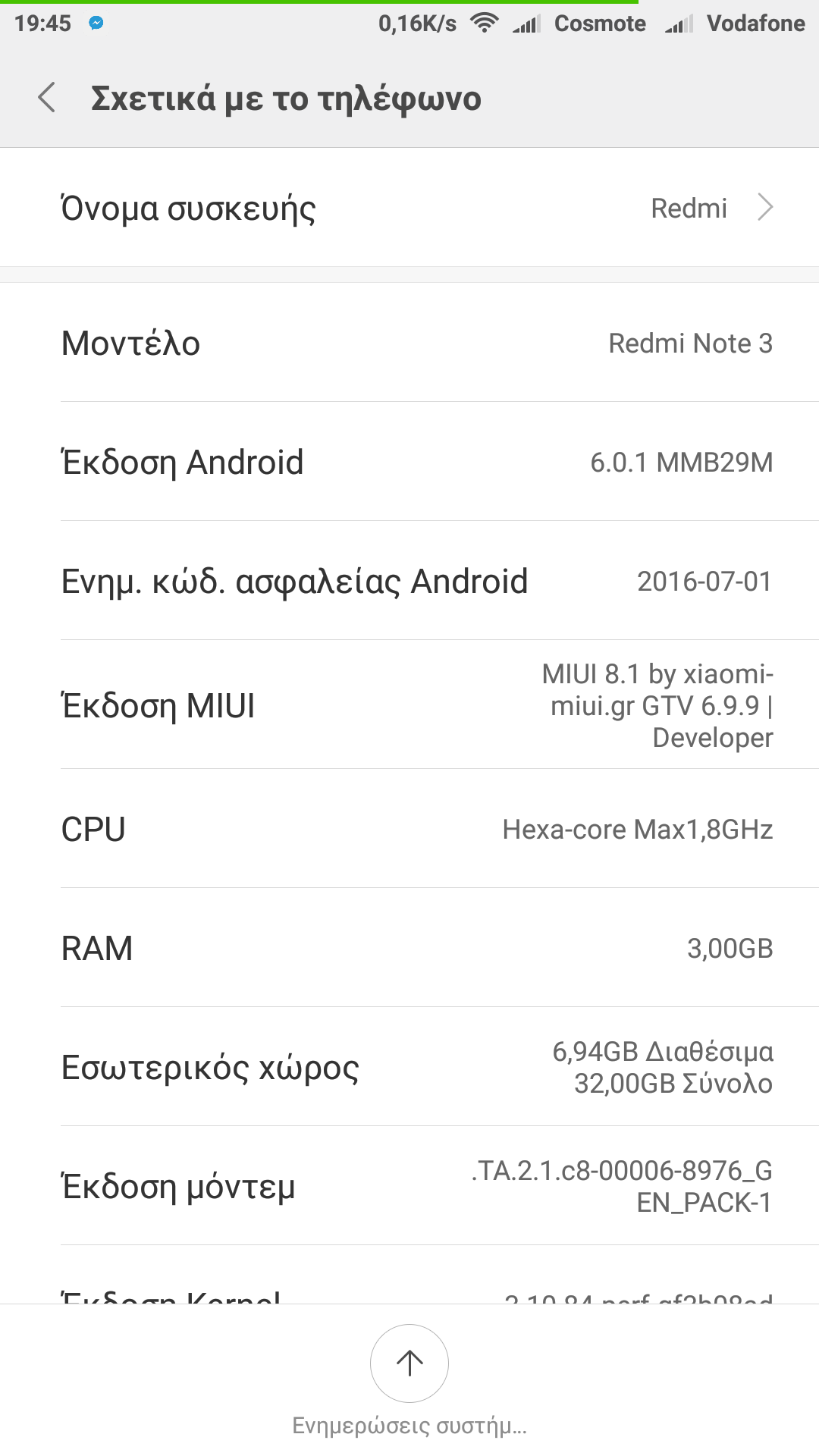Tap the Ενημερώσεις συστήματος arrow button
The image size is (819, 1456).
click(x=409, y=1363)
